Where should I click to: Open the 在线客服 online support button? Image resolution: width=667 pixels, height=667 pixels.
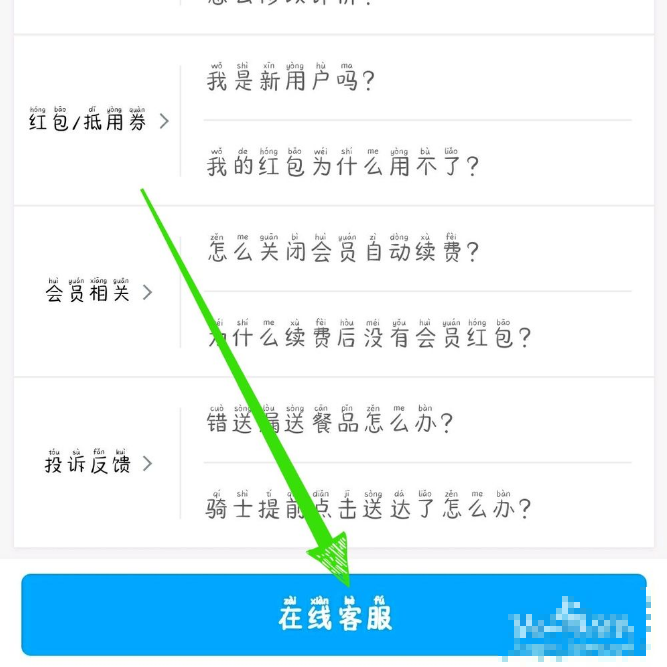[334, 614]
